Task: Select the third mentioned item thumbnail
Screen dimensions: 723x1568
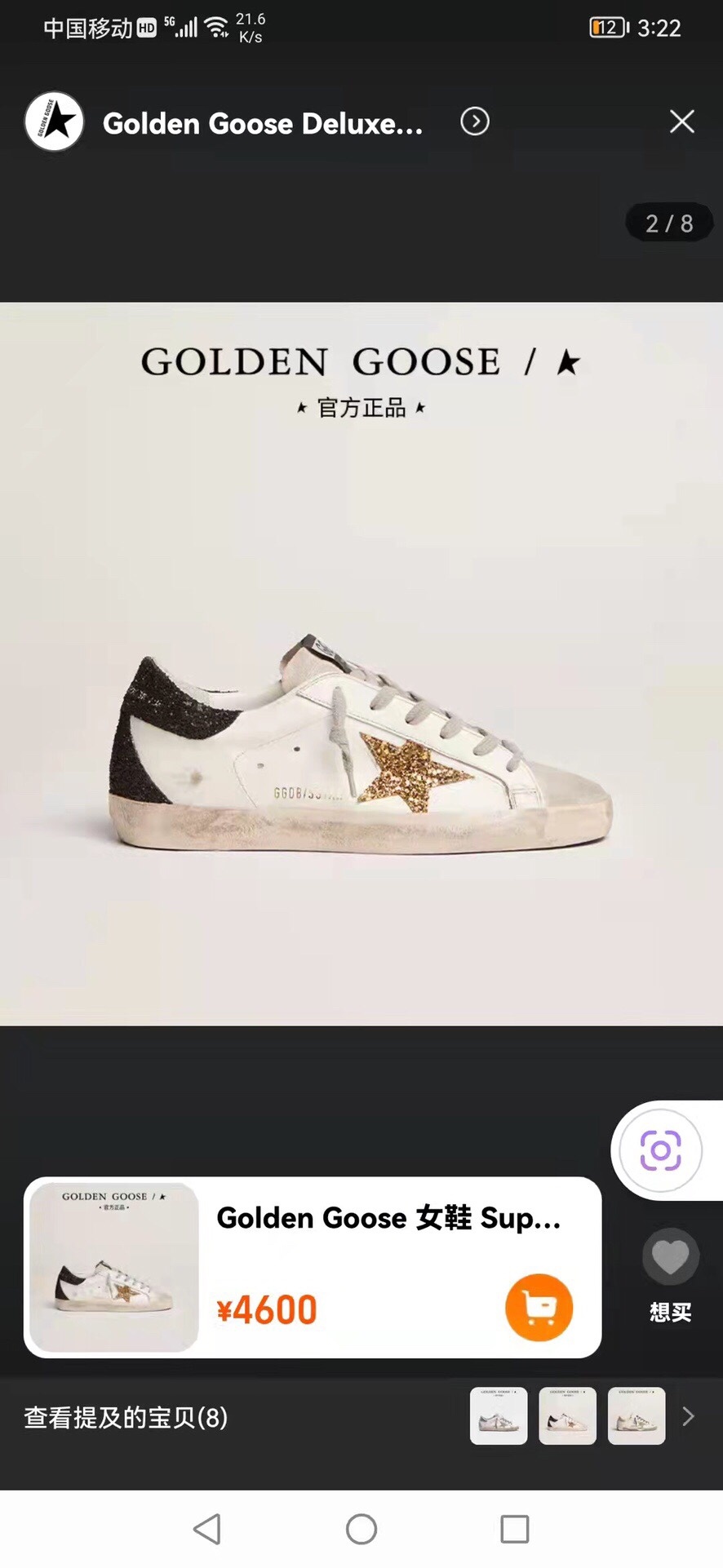Action: (637, 1416)
